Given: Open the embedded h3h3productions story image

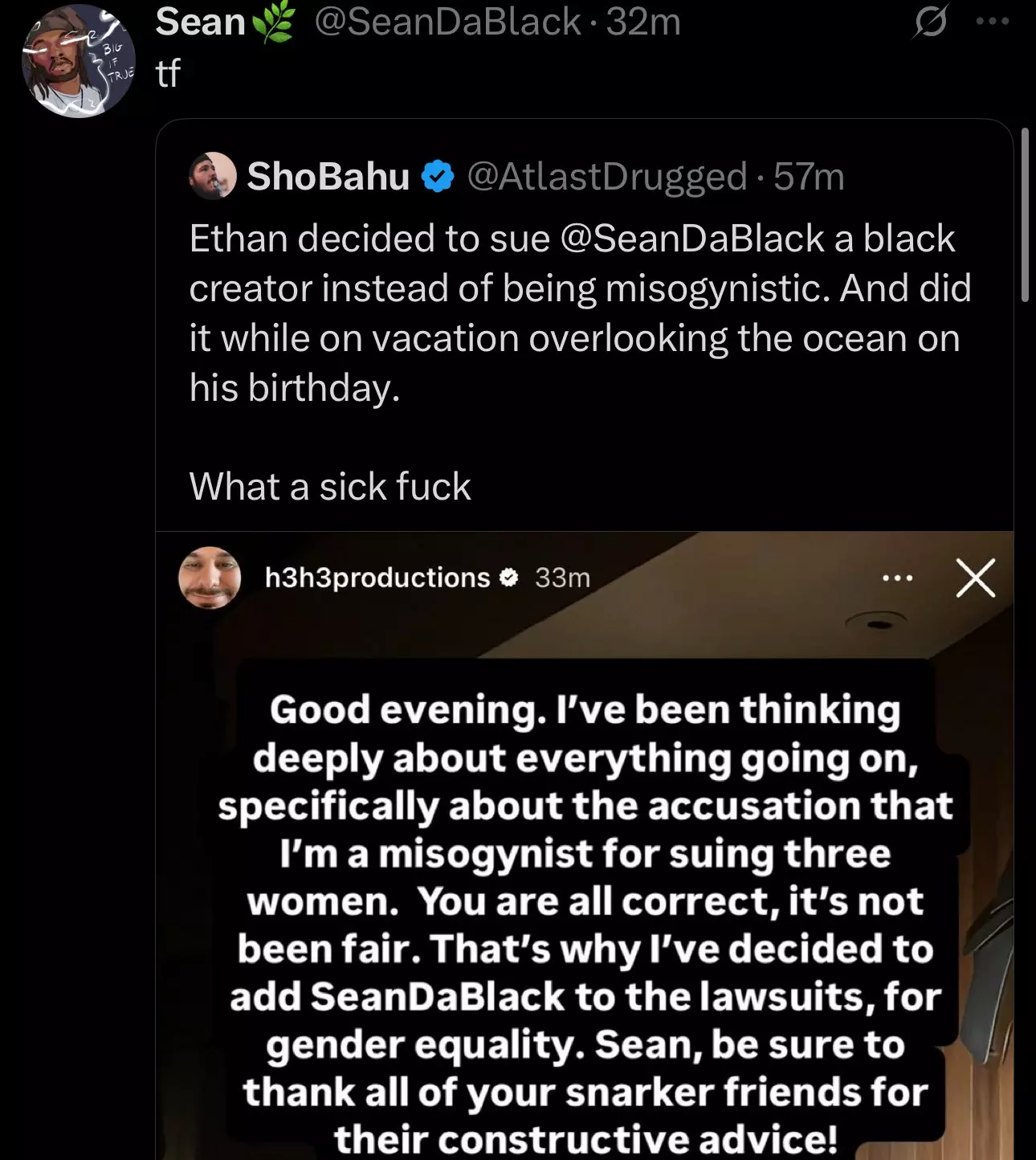Looking at the screenshot, I should pos(584,845).
